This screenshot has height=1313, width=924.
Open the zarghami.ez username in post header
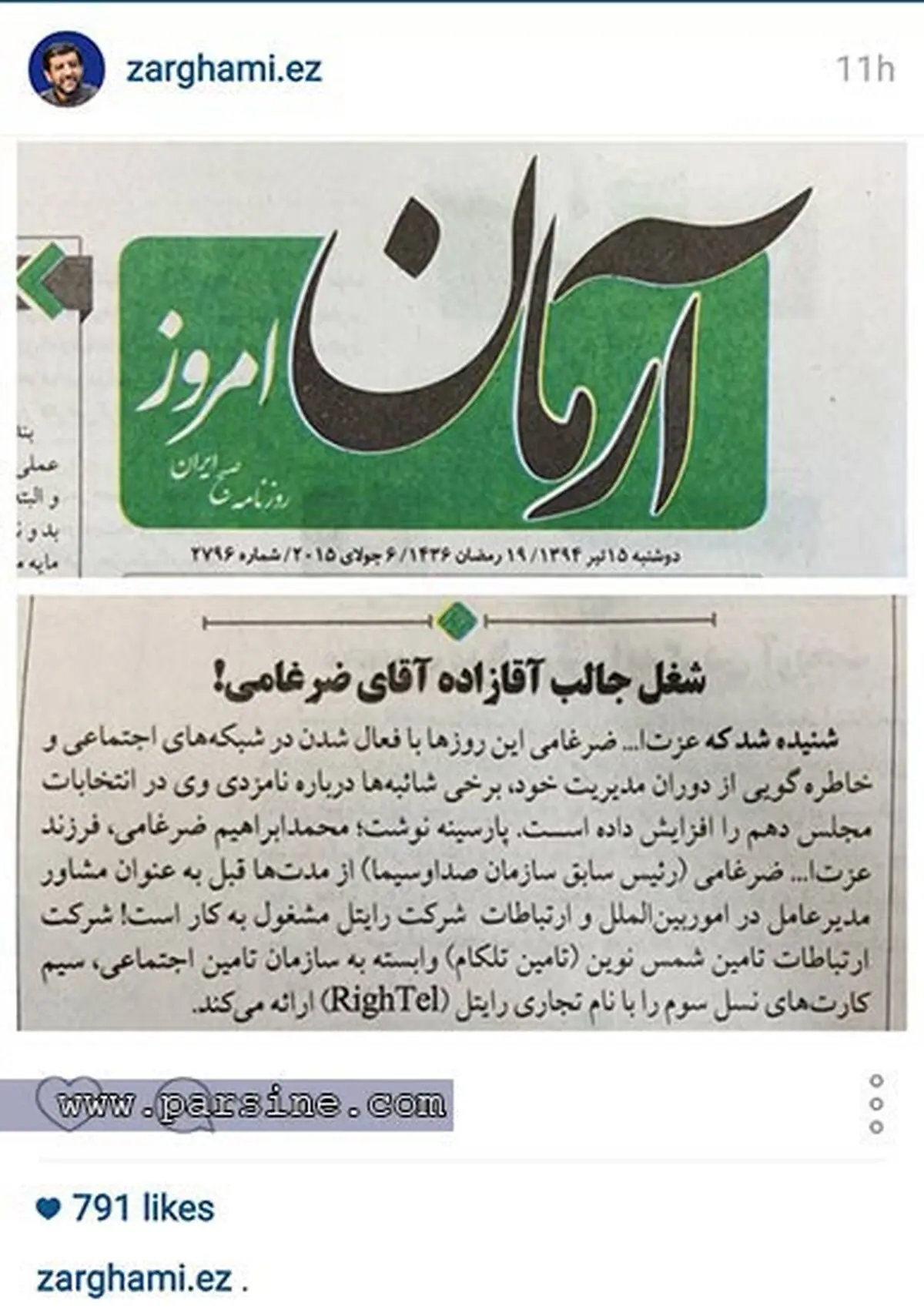point(223,69)
